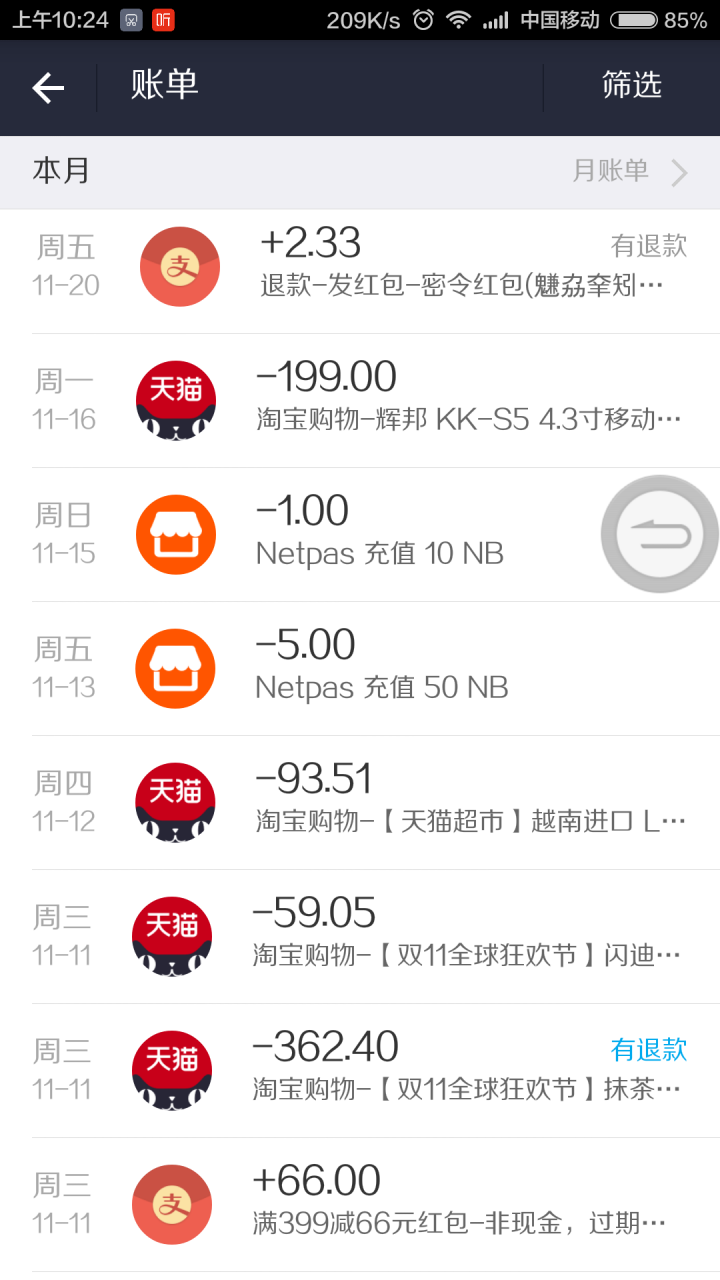Open the 月账单 monthly bill

click(x=630, y=171)
